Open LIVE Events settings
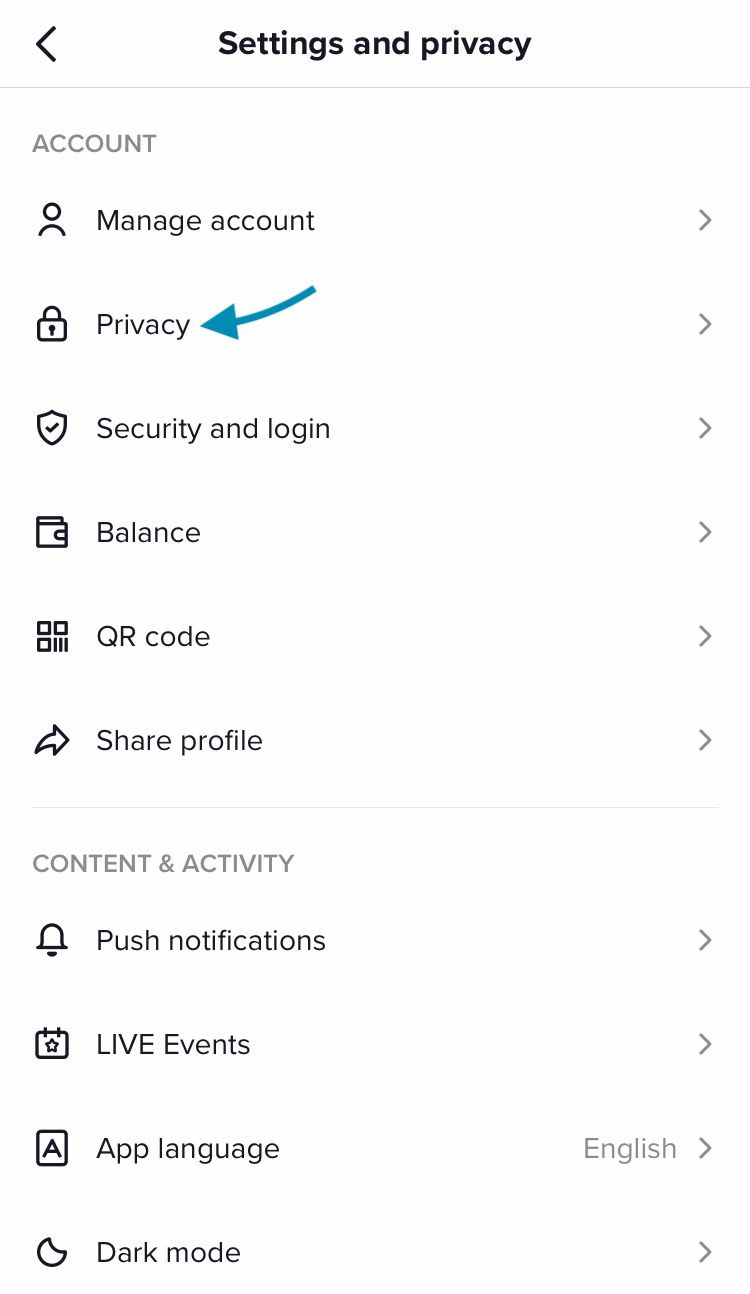 click(x=375, y=1044)
